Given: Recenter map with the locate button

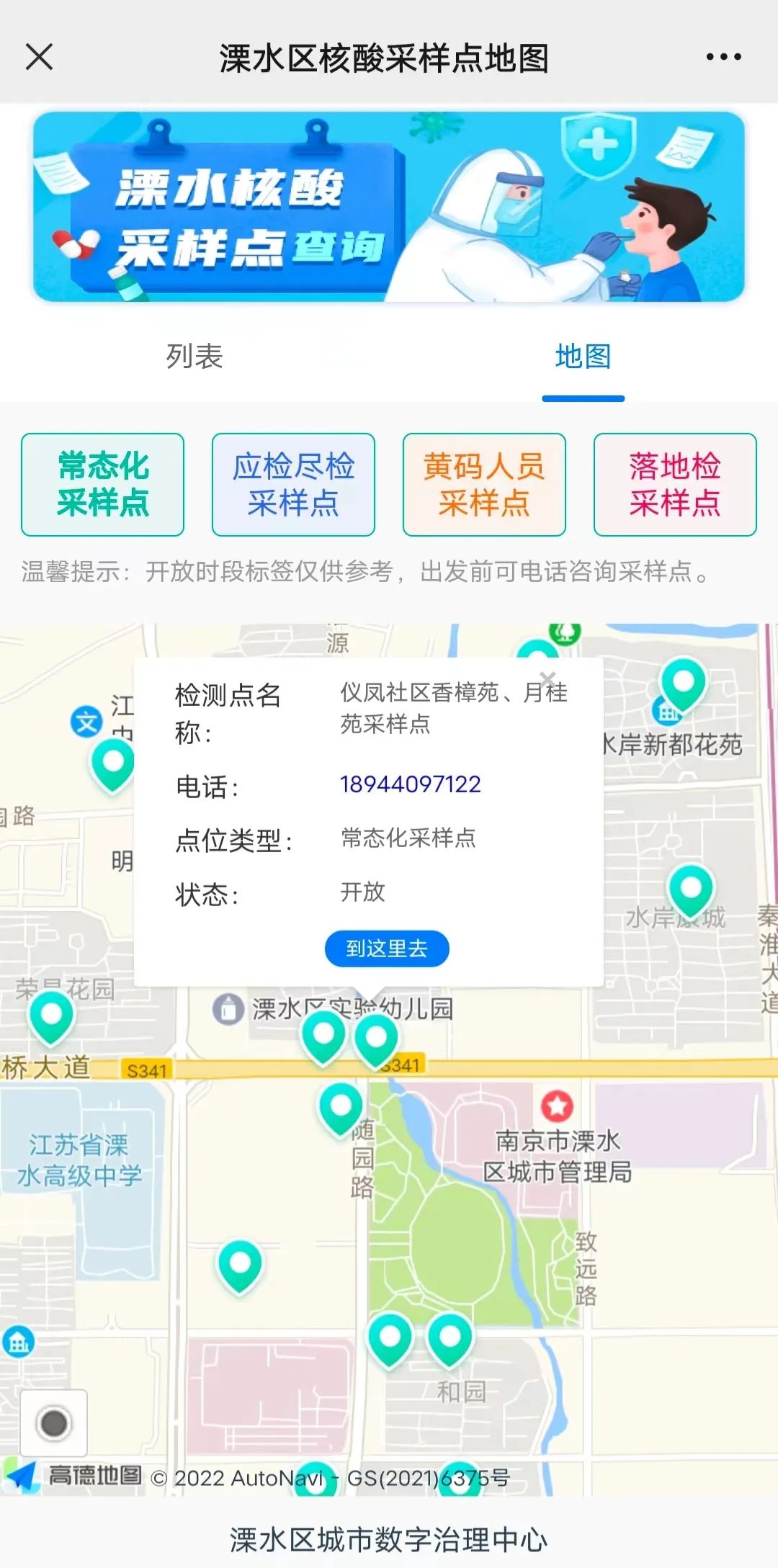Looking at the screenshot, I should [54, 1423].
